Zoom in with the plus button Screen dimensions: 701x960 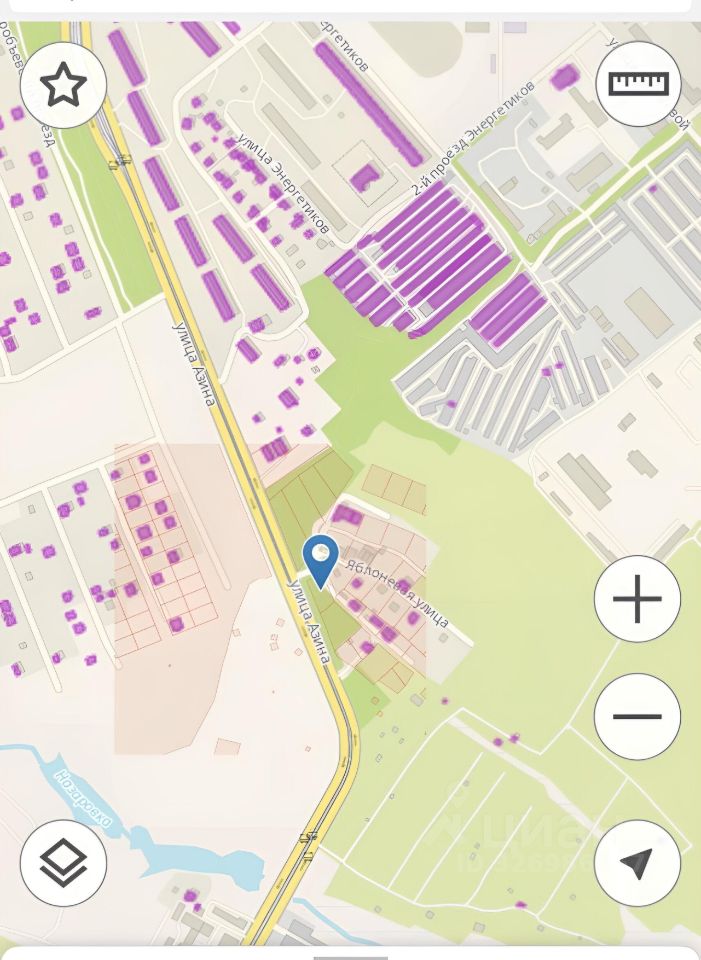pyautogui.click(x=637, y=599)
